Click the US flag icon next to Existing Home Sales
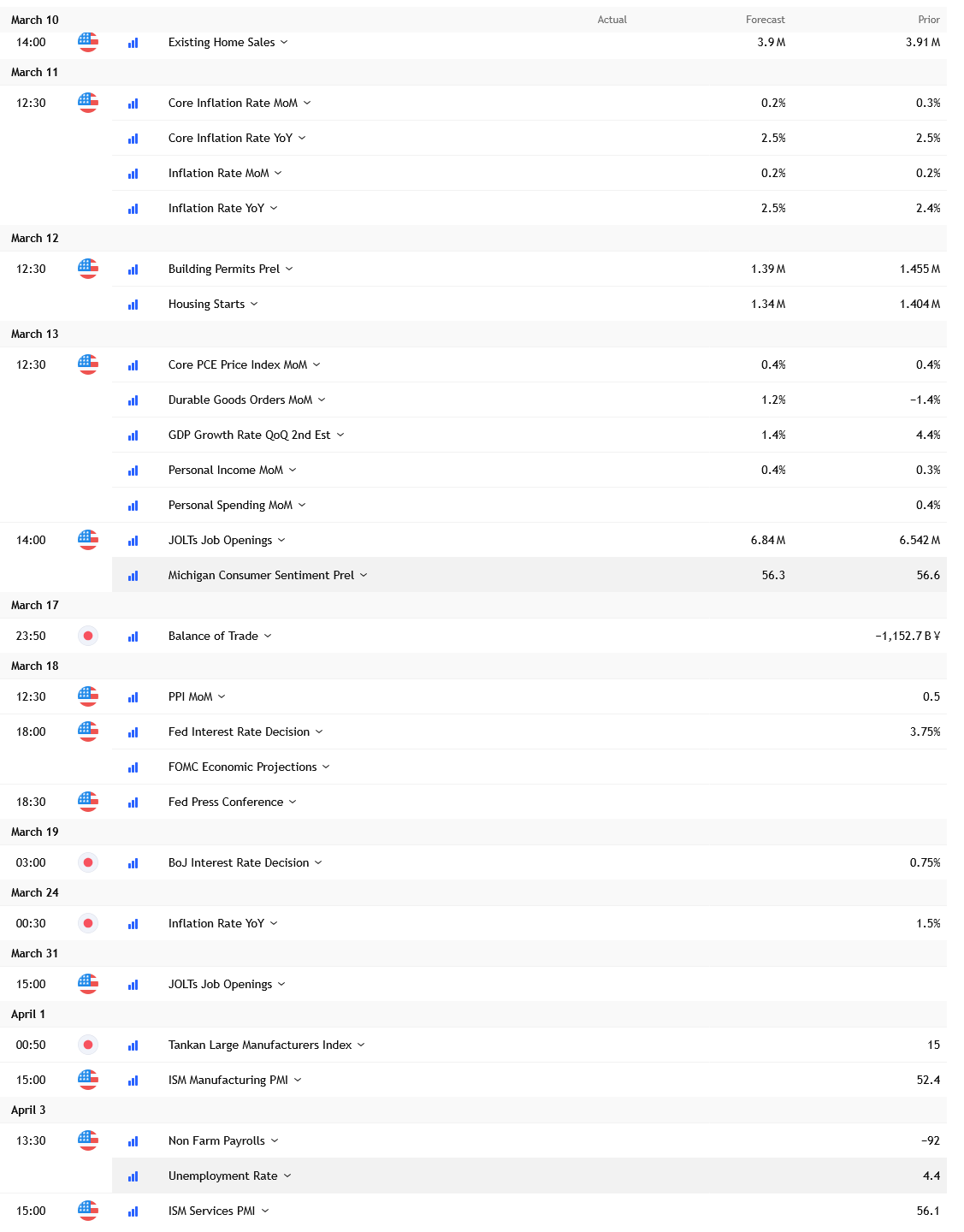Viewport: 964px width, 1232px height. pos(87,42)
